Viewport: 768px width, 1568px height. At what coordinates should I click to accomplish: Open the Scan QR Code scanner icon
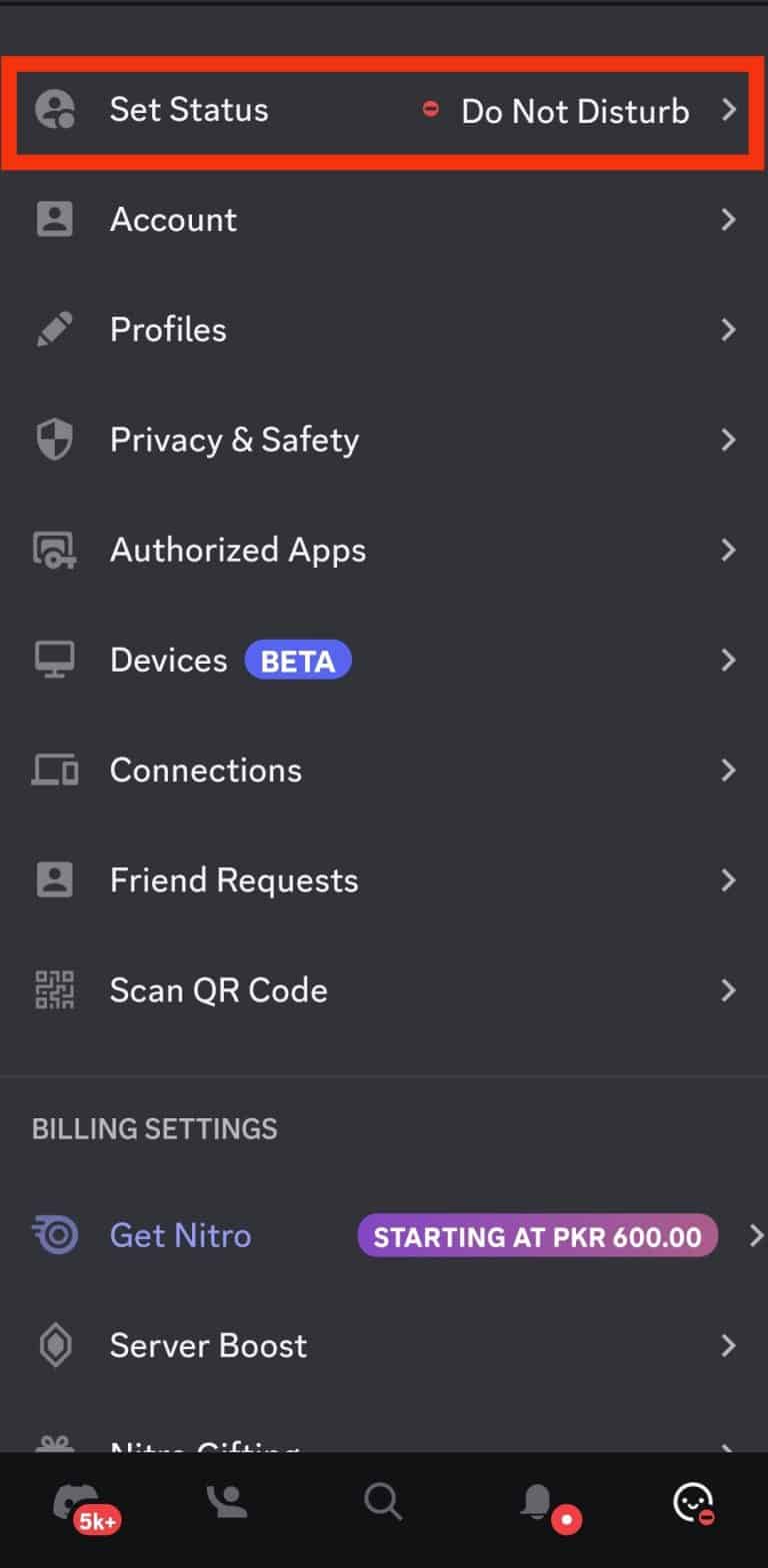[54, 989]
